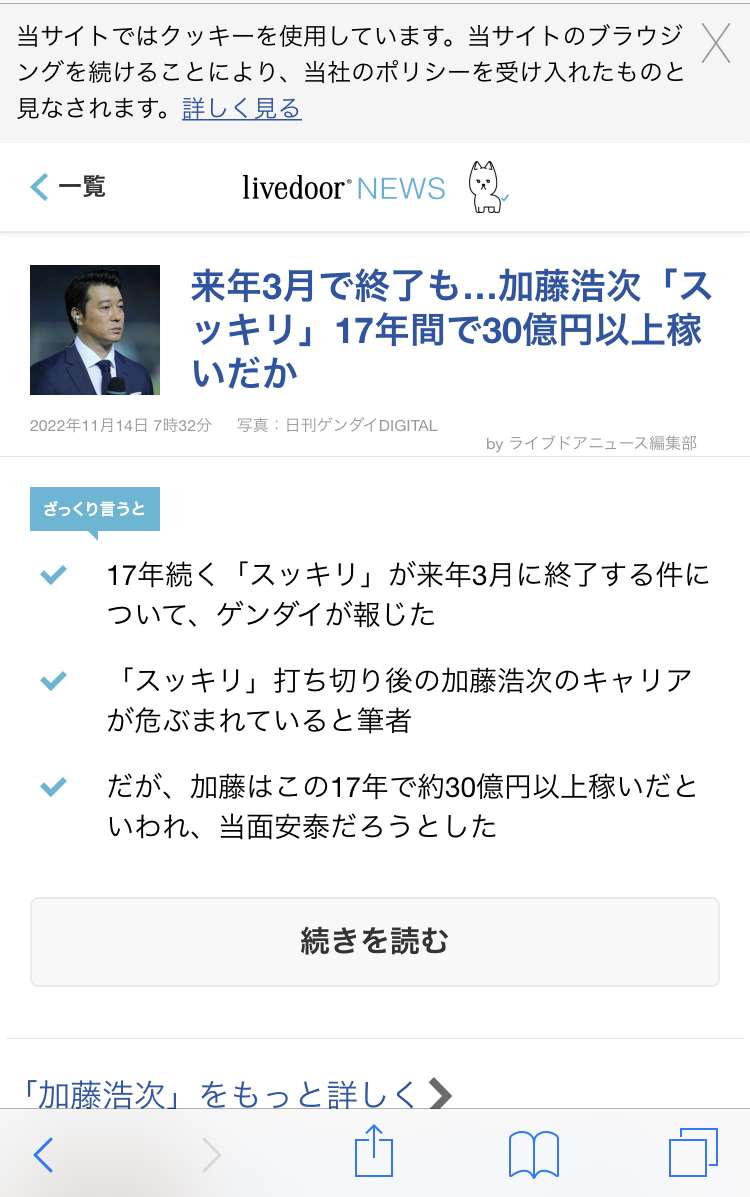
Task: Go back in the Safari browser
Action: click(43, 1155)
